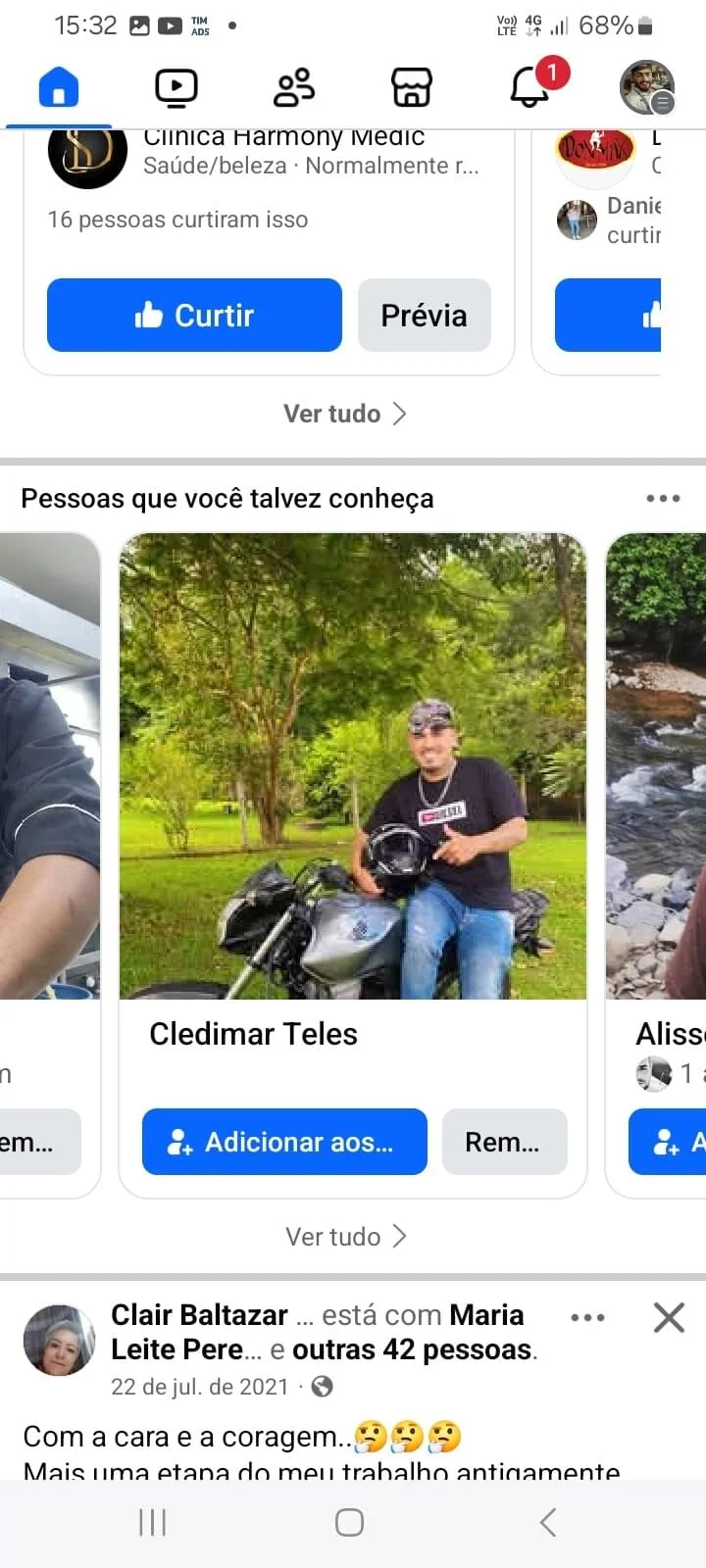Add Cledimar Teles as a friend
The image size is (706, 1568).
click(284, 1142)
